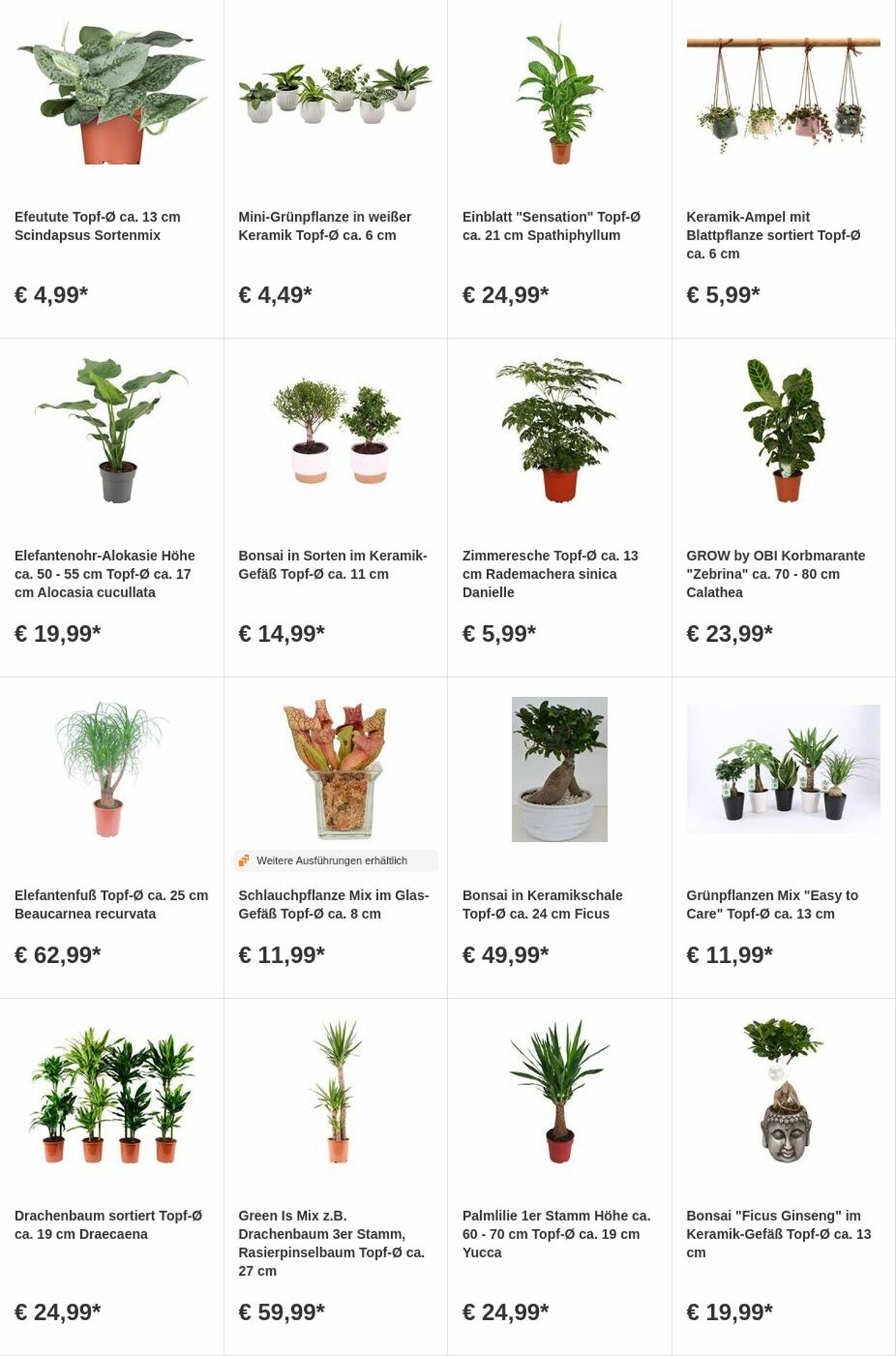Open the Elefantenfuß Beaucarnea recurvata product
Screen dimensions: 896x1356
click(x=111, y=904)
